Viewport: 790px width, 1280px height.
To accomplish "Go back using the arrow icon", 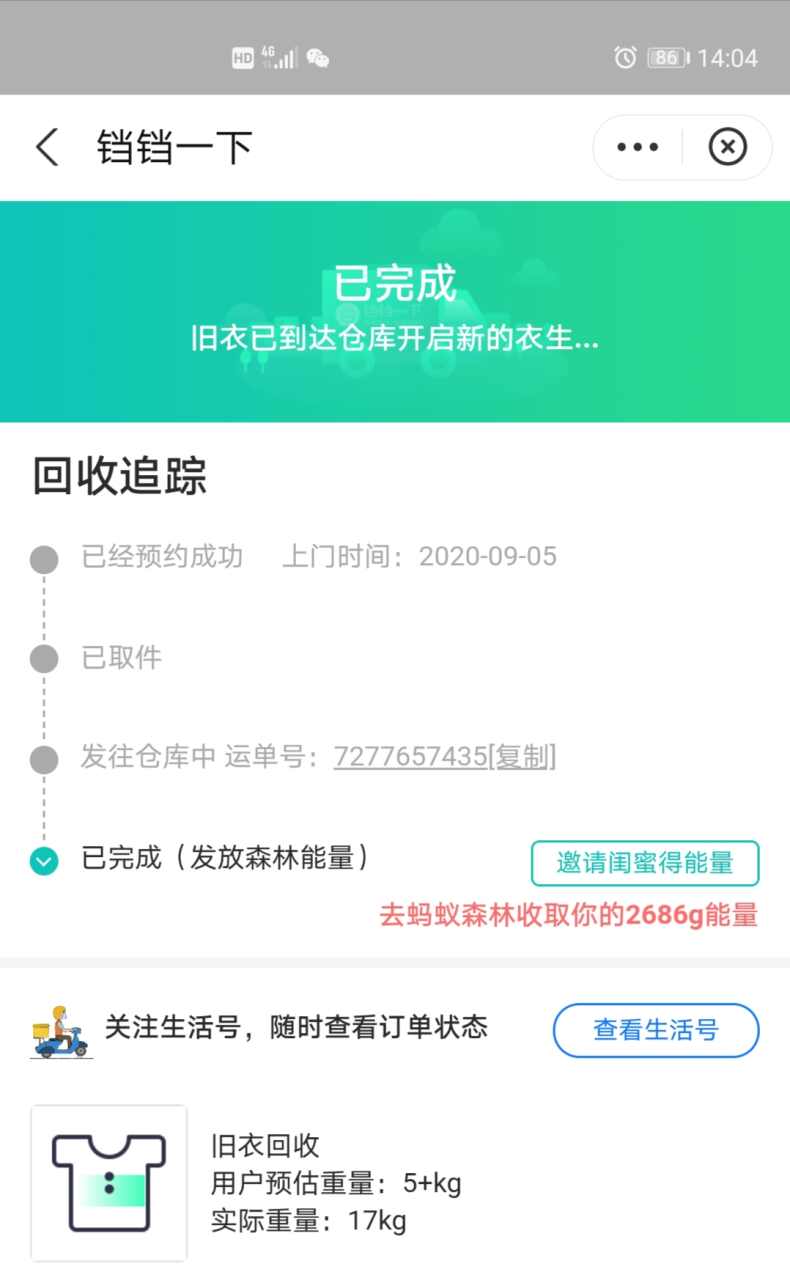I will click(x=47, y=148).
